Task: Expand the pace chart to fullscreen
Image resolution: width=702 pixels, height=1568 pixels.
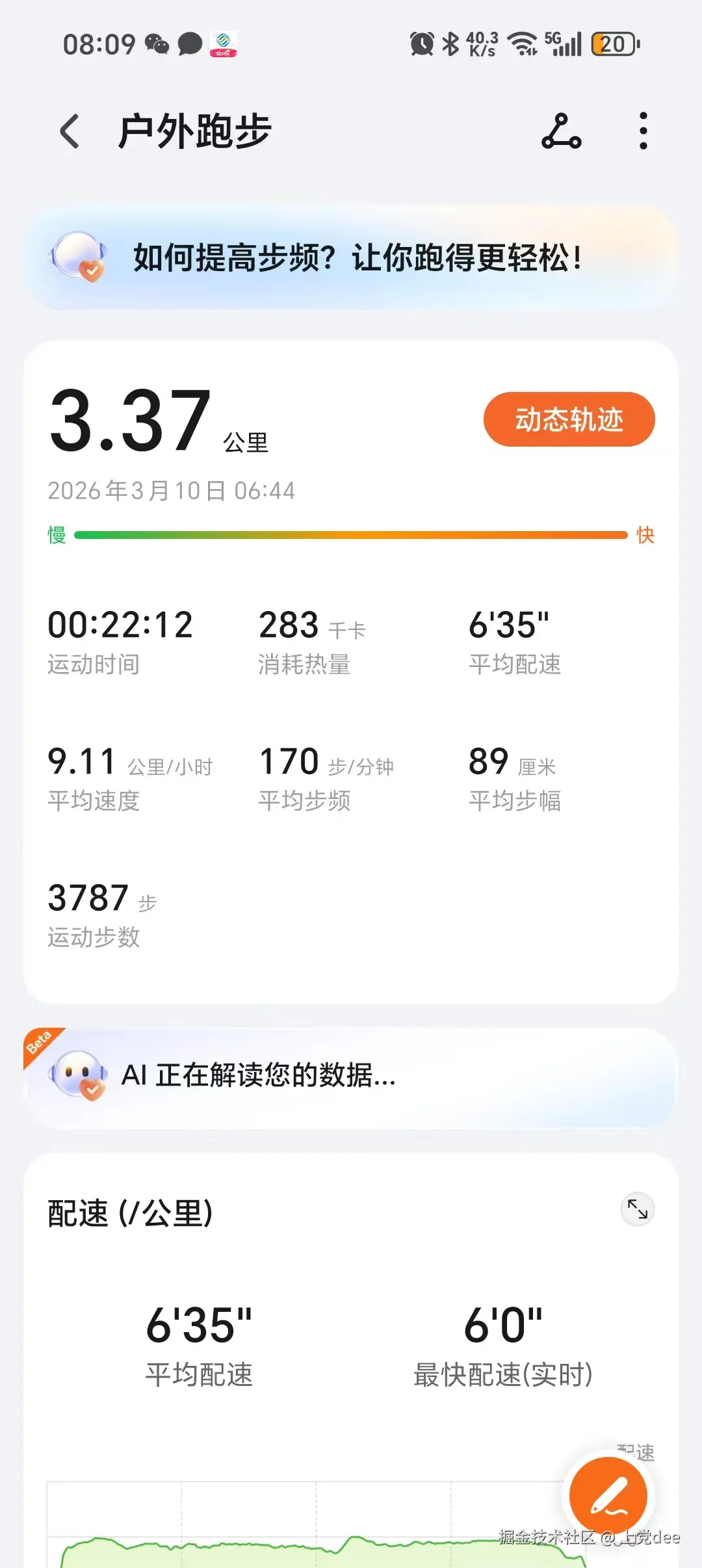Action: point(638,1209)
